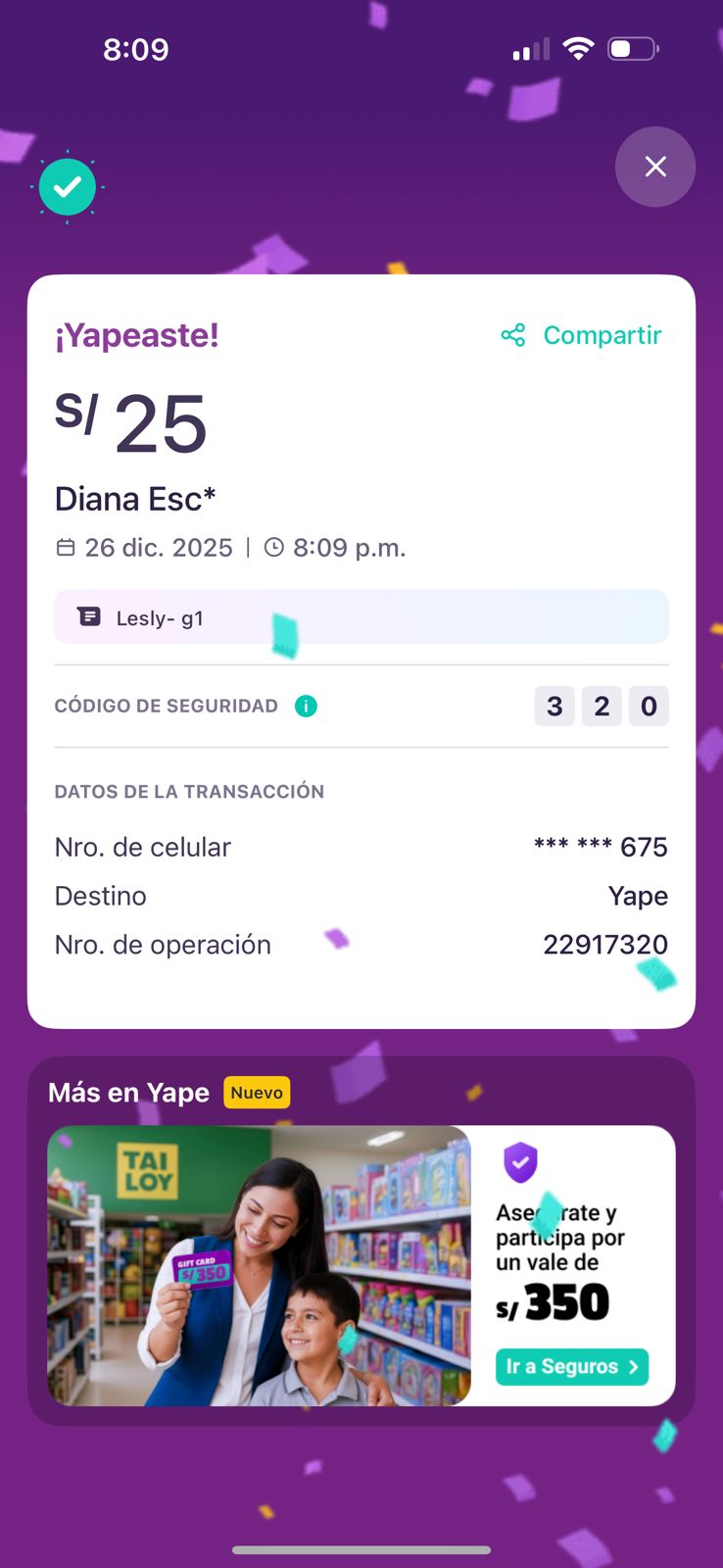Share the payment receipt via Compartir
This screenshot has width=723, height=1568.
582,335
